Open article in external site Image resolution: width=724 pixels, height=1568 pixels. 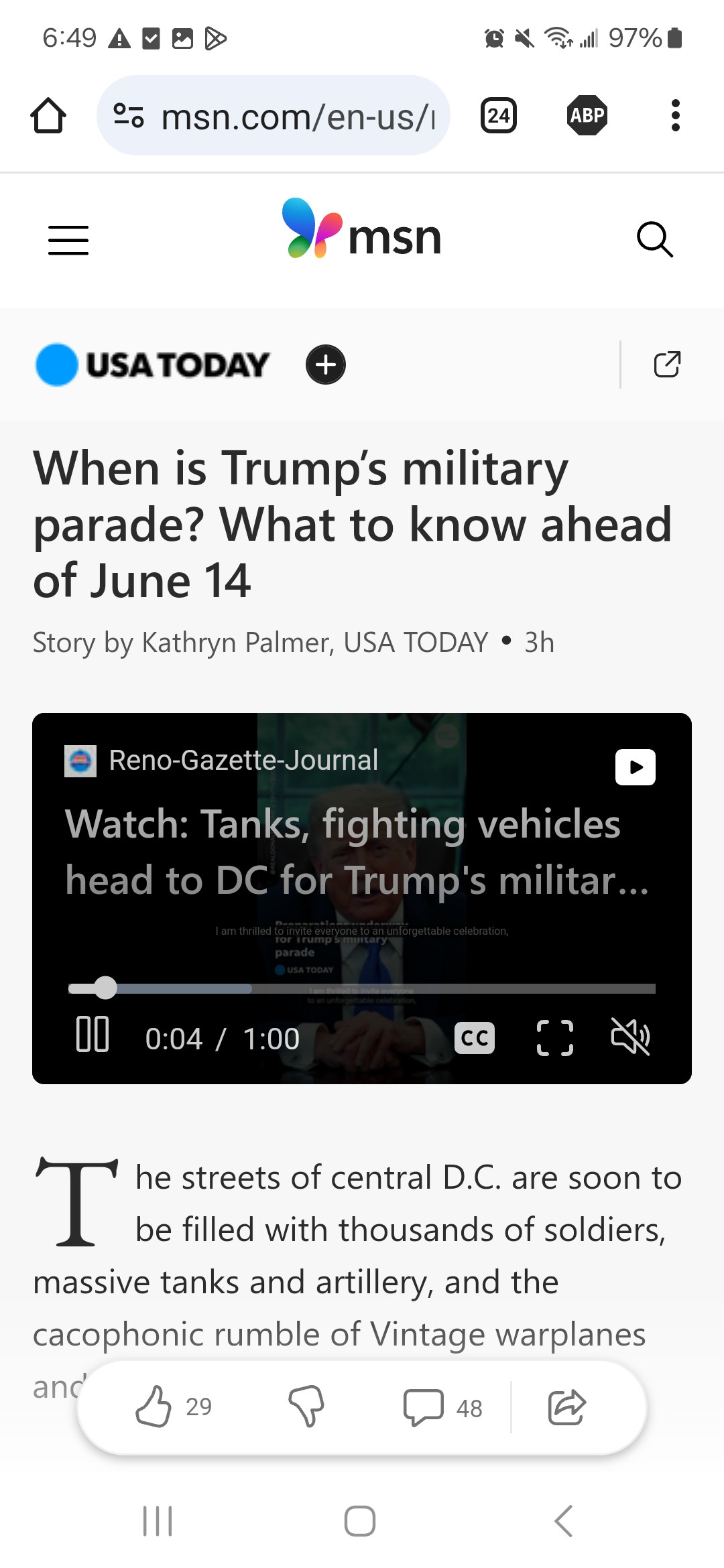click(667, 365)
